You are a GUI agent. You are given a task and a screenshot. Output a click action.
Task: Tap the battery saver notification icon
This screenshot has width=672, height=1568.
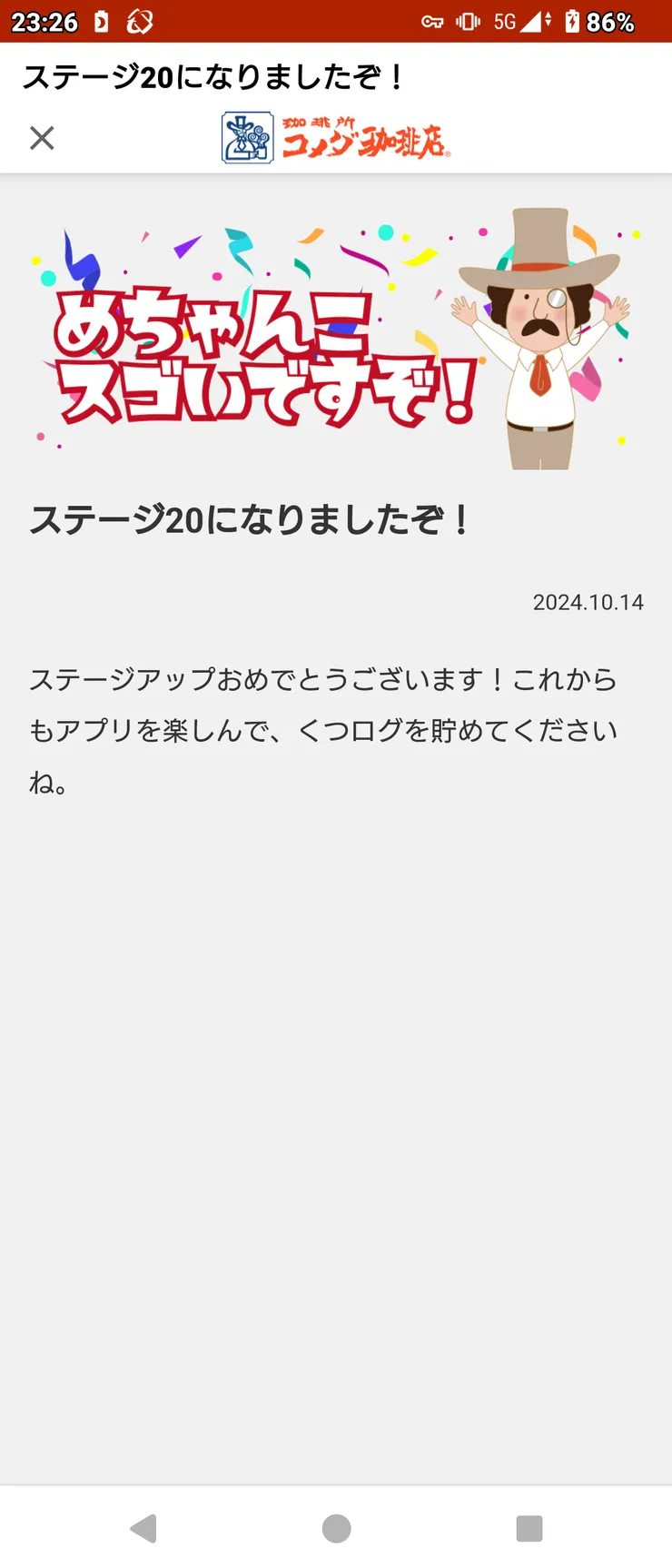coord(101,21)
